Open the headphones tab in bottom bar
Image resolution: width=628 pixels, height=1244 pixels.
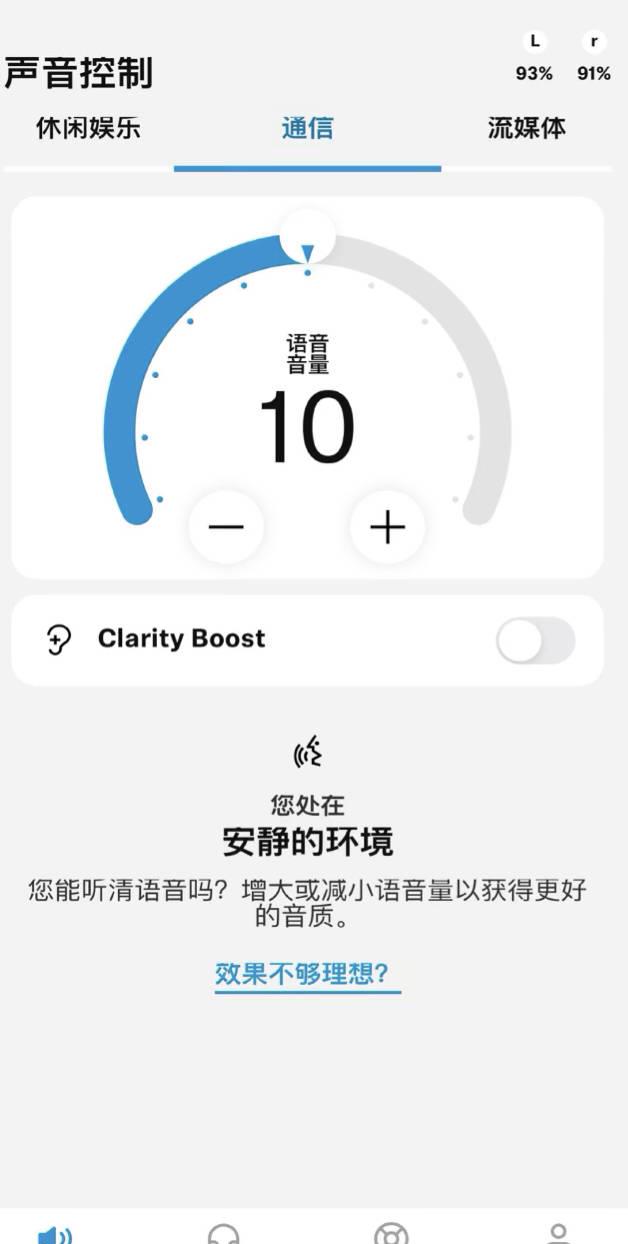223,1233
